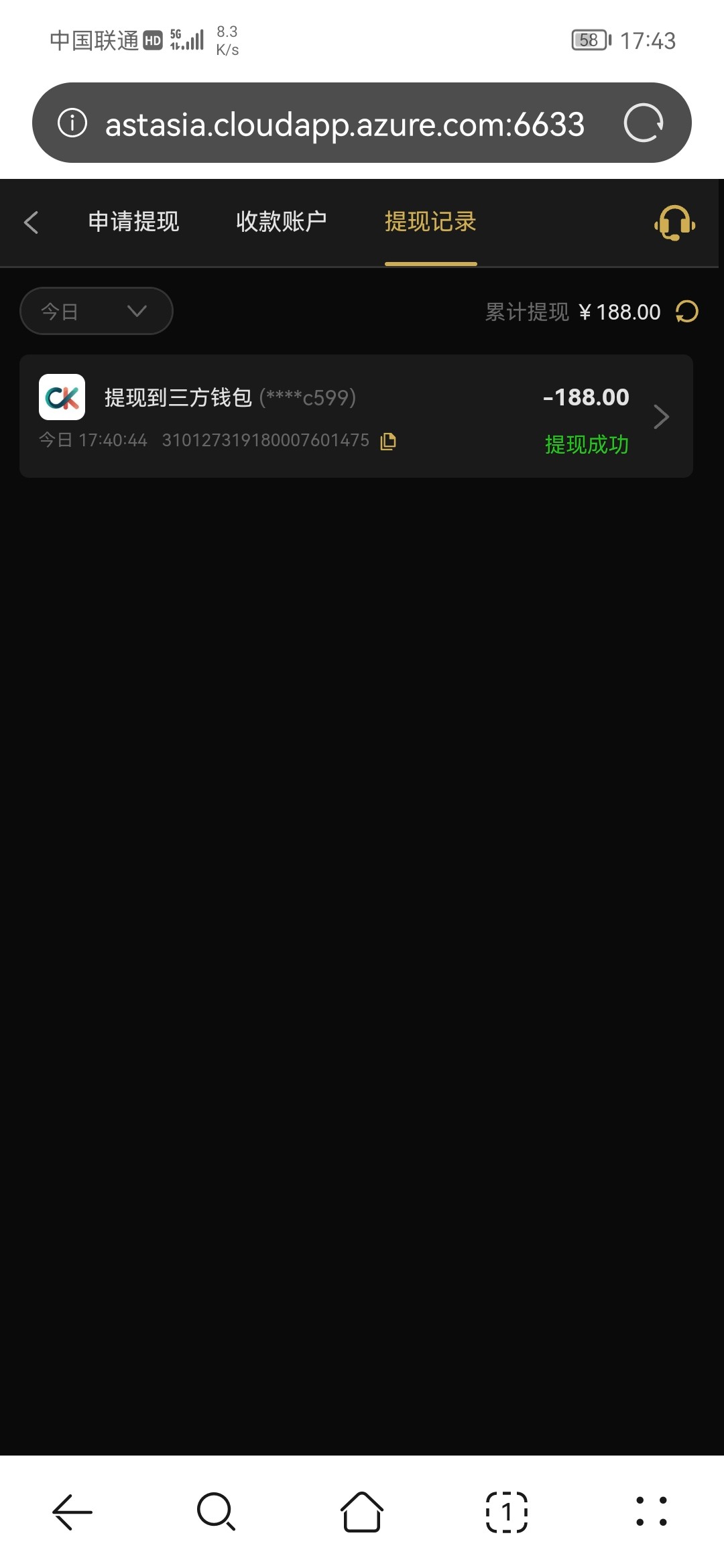
Task: Open the browser tabs switcher
Action: point(507,1512)
